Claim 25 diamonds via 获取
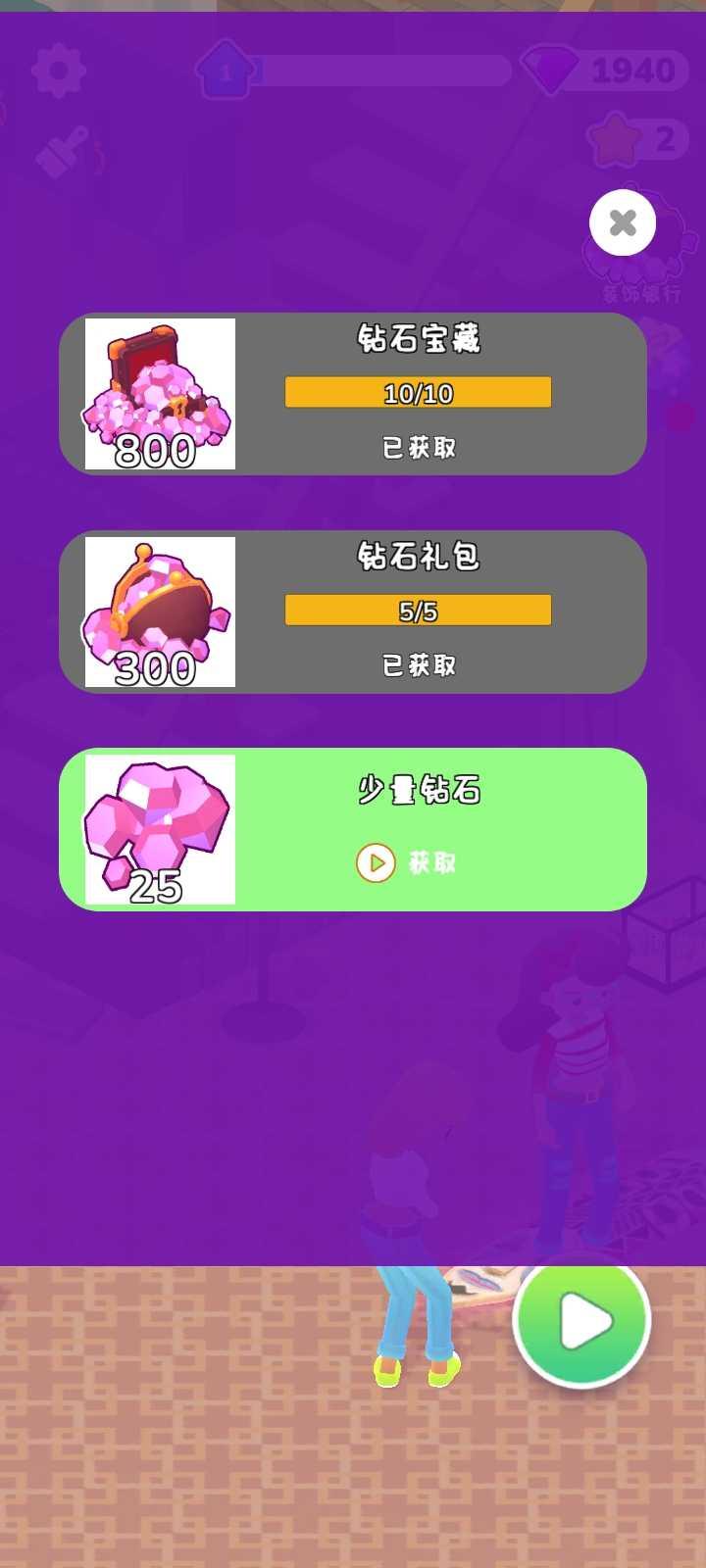 [407, 862]
